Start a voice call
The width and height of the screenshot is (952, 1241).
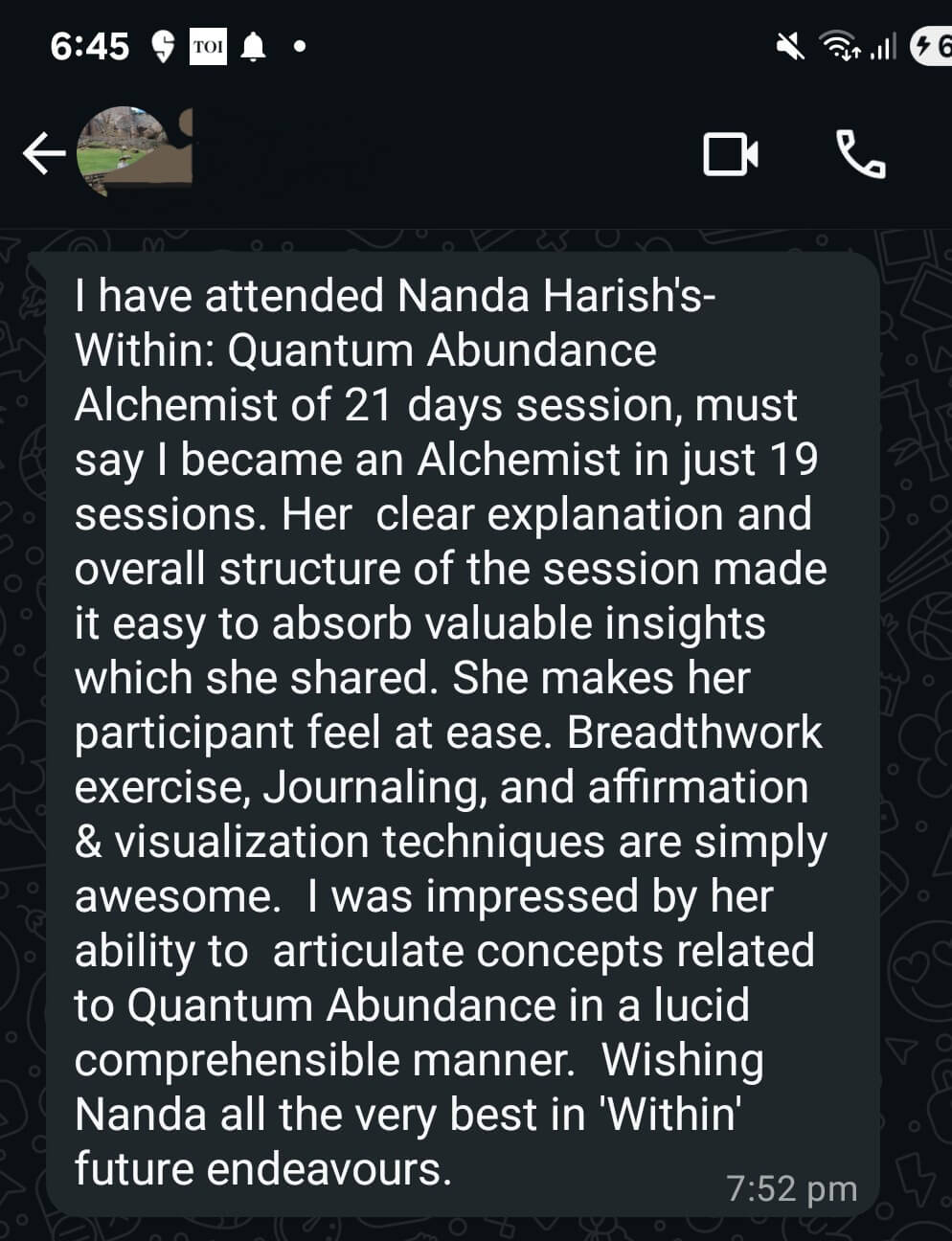861,154
